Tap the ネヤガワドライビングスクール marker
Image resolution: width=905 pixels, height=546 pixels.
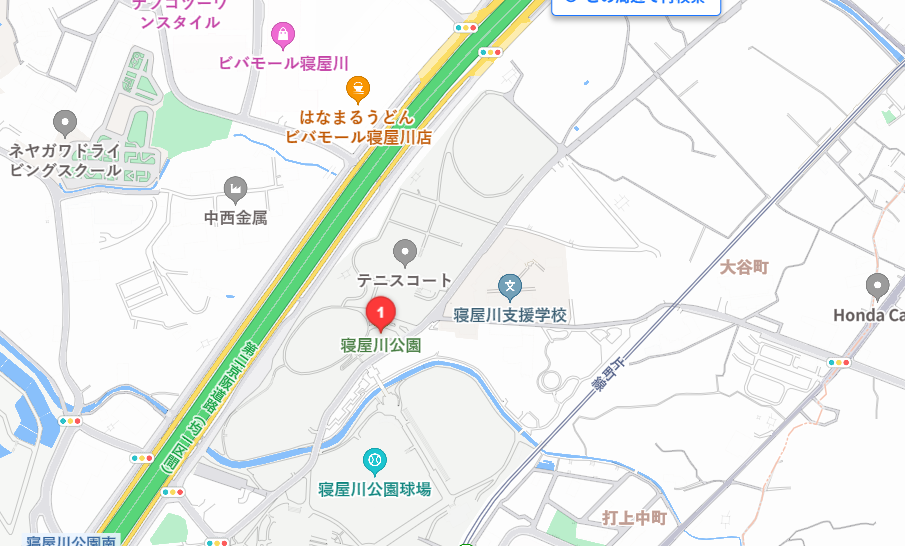pyautogui.click(x=66, y=123)
